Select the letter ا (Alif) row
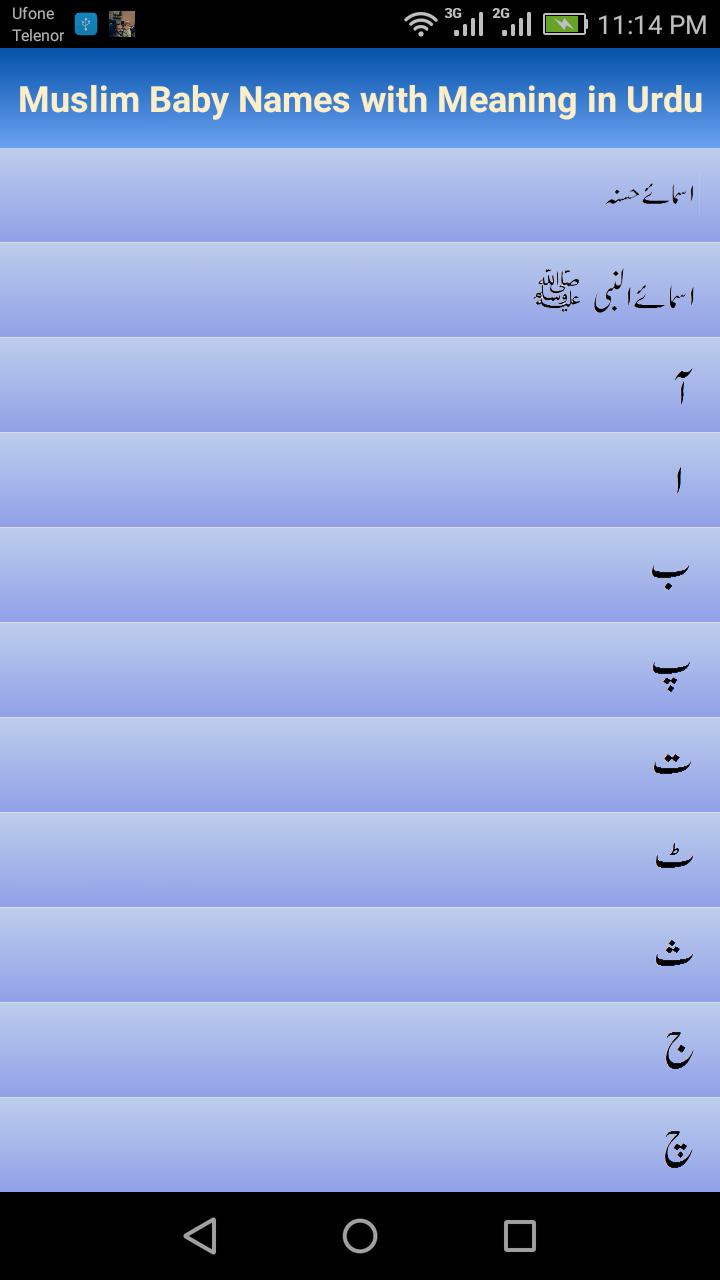Screen dimensions: 720x1280 pos(360,478)
